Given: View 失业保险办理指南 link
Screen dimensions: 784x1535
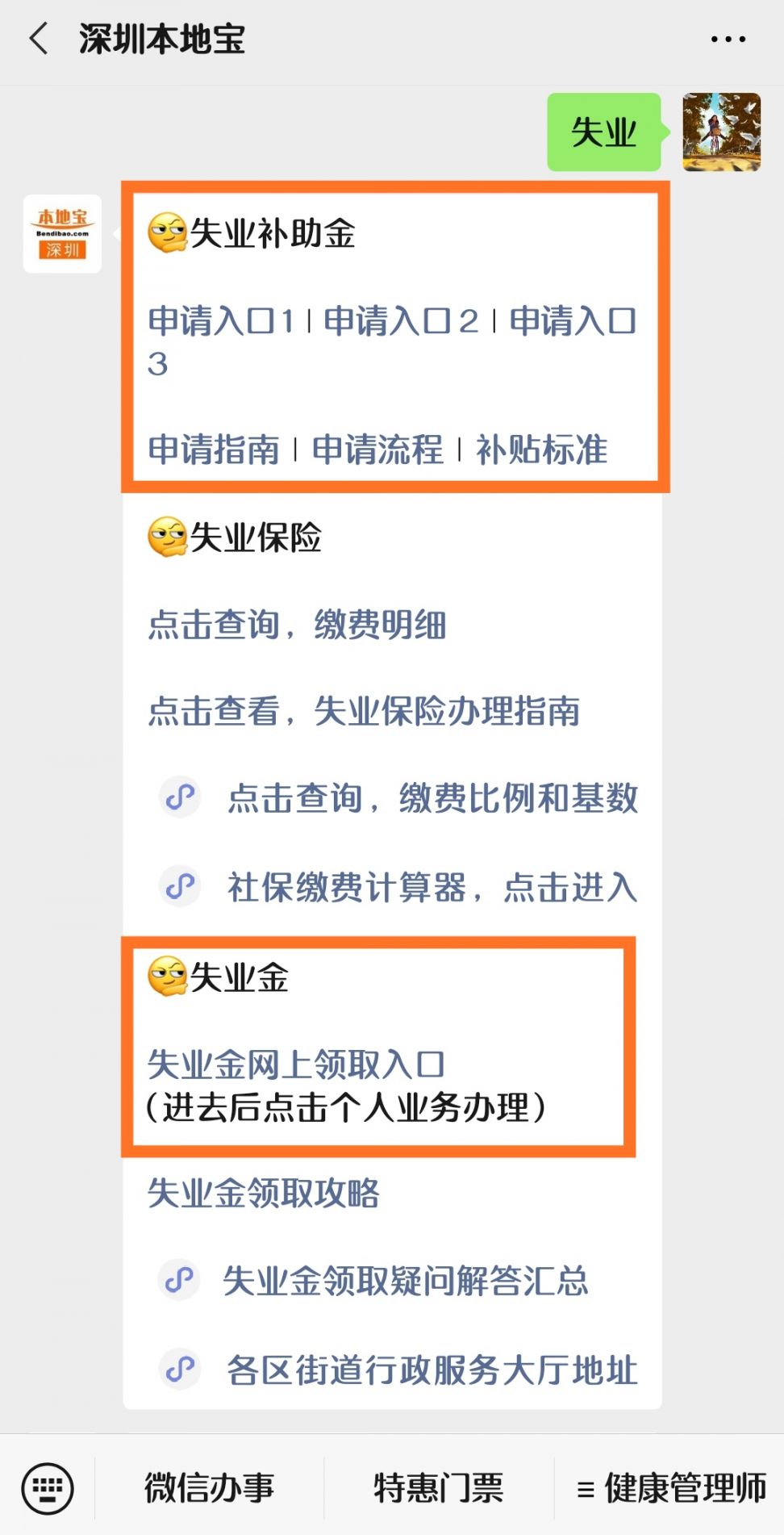Looking at the screenshot, I should pyautogui.click(x=364, y=712).
